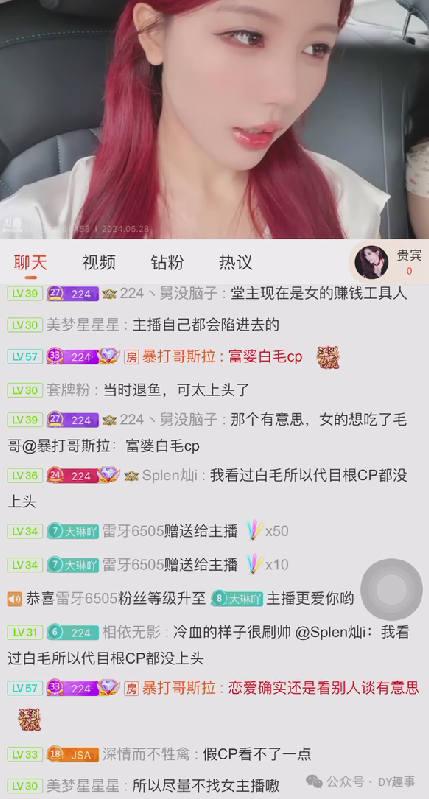Switch to the 聊天 tab
Image resolution: width=429 pixels, height=799 pixels.
coord(31,262)
